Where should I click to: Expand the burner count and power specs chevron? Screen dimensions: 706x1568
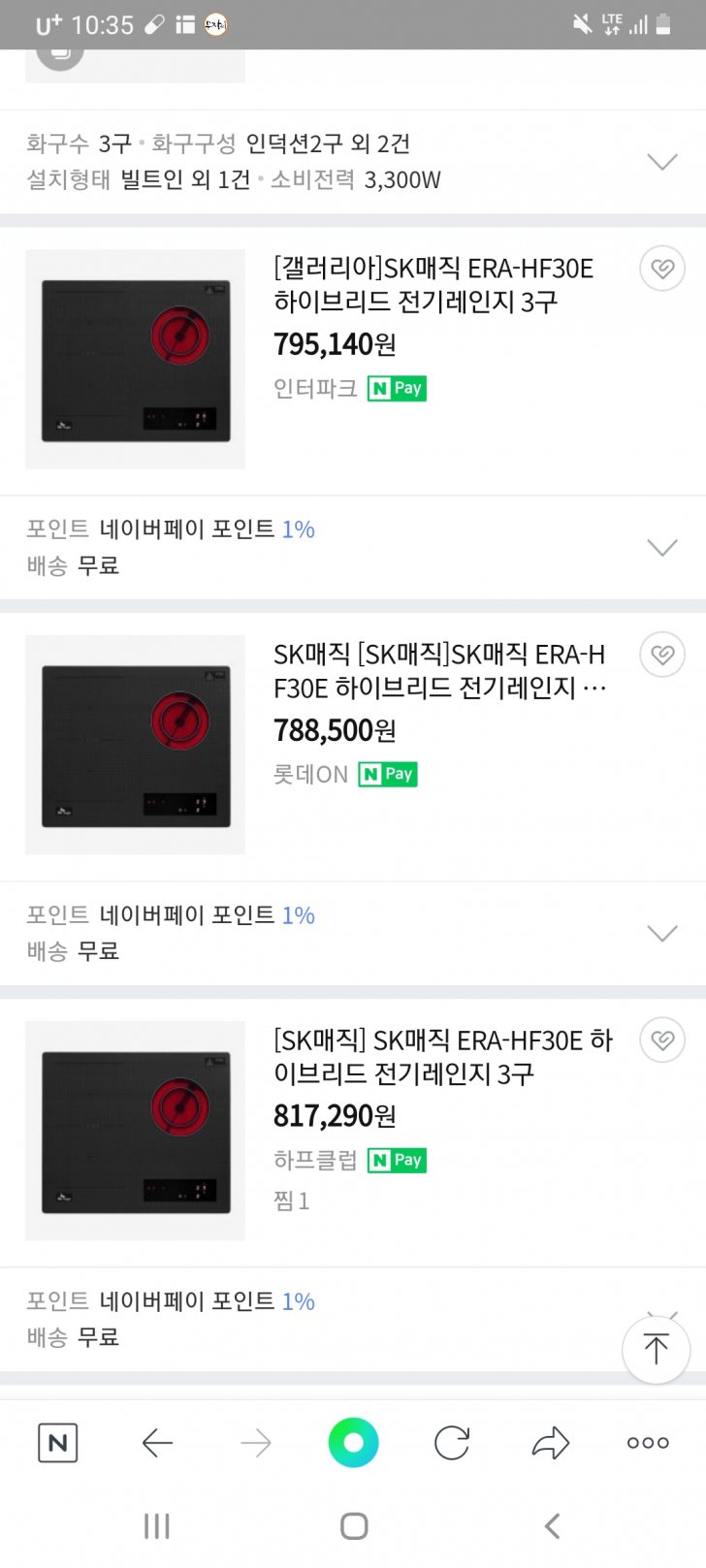(661, 162)
